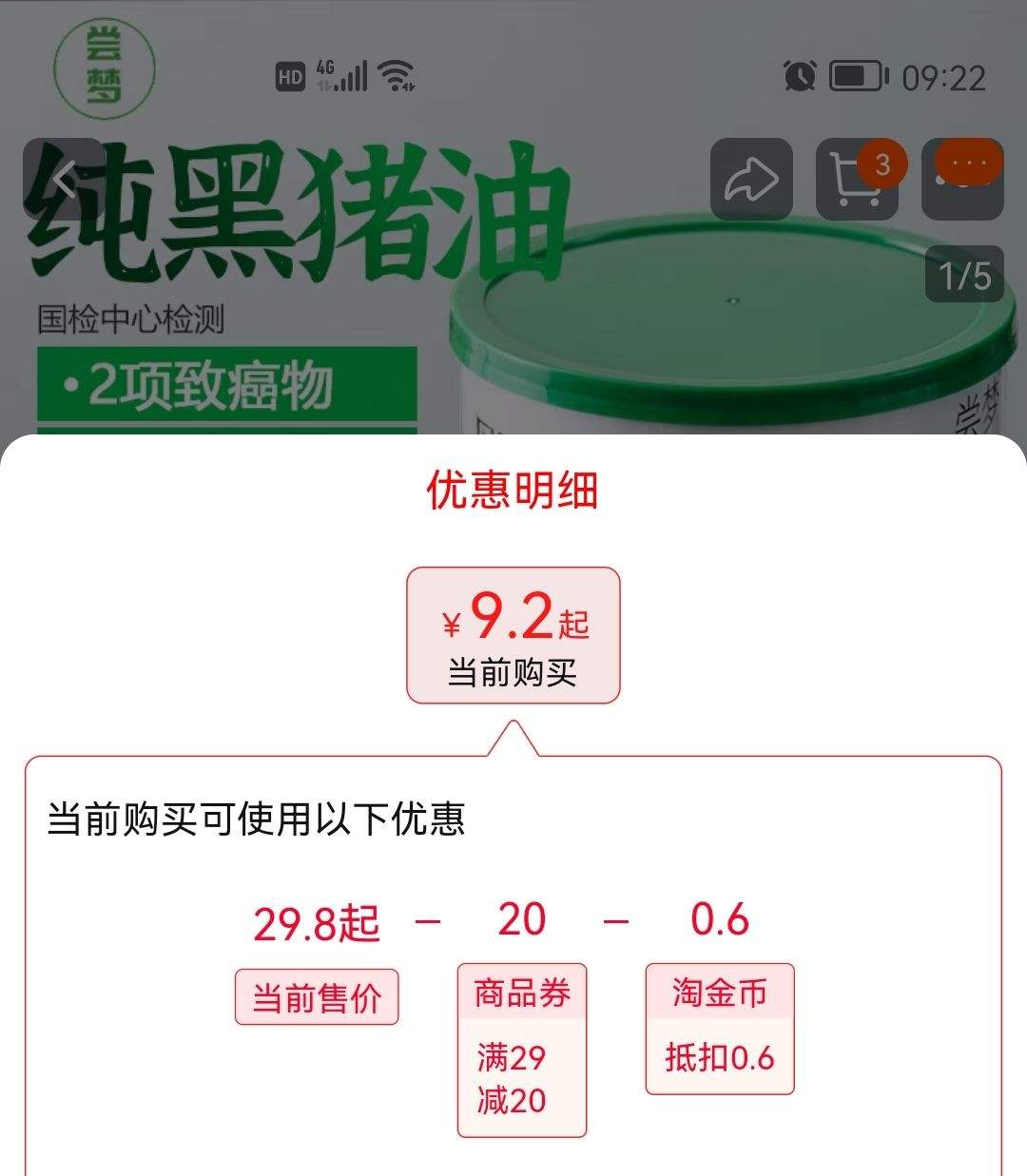Tap the 满29减20 coupon details

point(511,1077)
